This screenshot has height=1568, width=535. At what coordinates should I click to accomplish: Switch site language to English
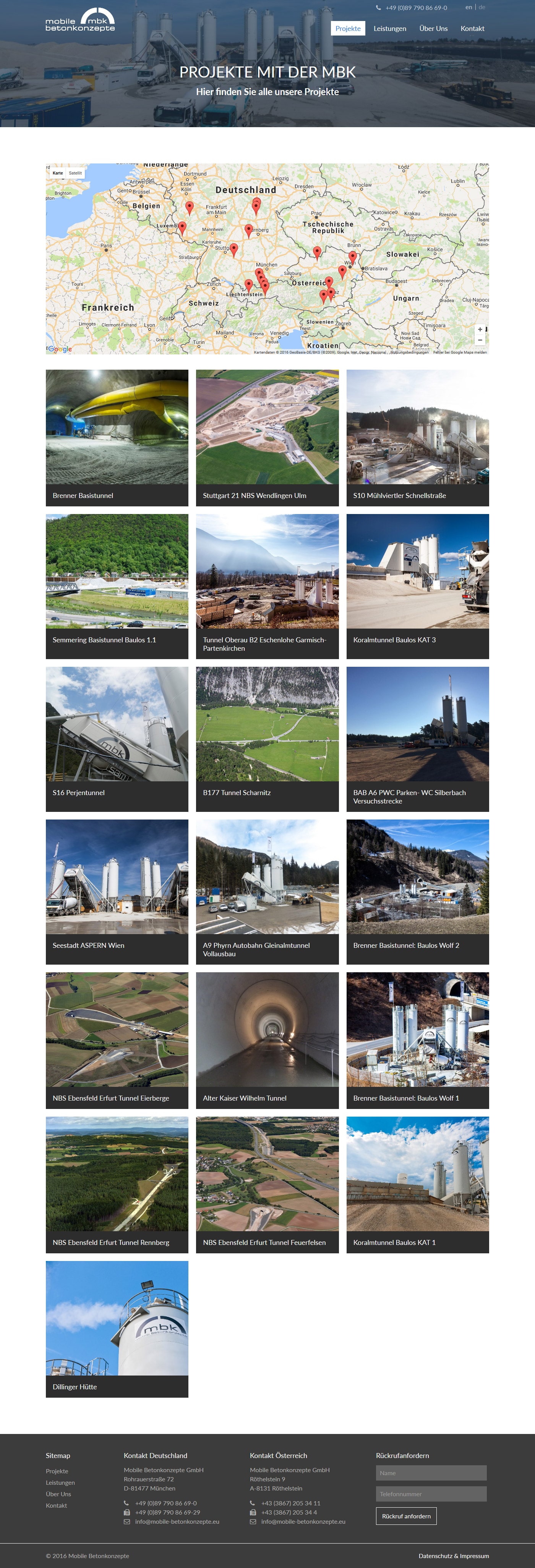pos(468,7)
